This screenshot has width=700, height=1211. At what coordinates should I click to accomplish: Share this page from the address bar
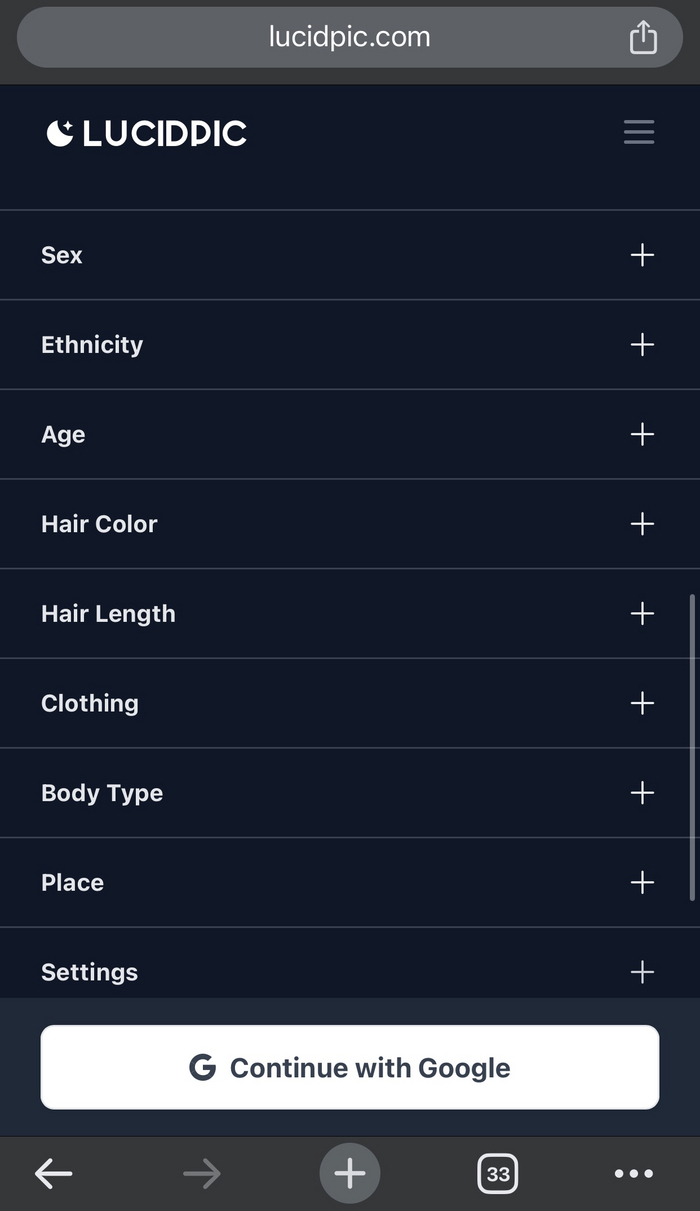pos(643,38)
